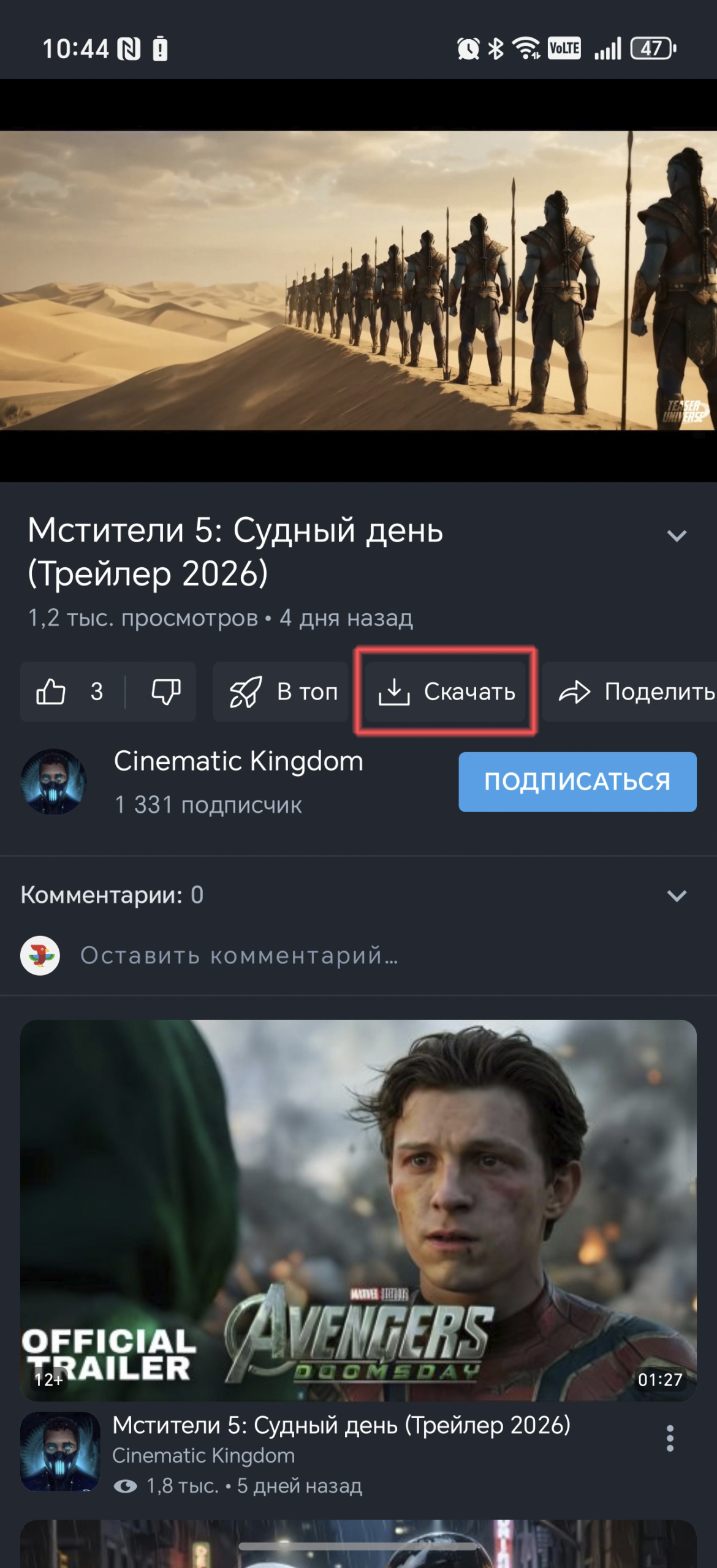Open the Cinematic Kingdom channel avatar
The width and height of the screenshot is (717, 1568).
(x=54, y=782)
